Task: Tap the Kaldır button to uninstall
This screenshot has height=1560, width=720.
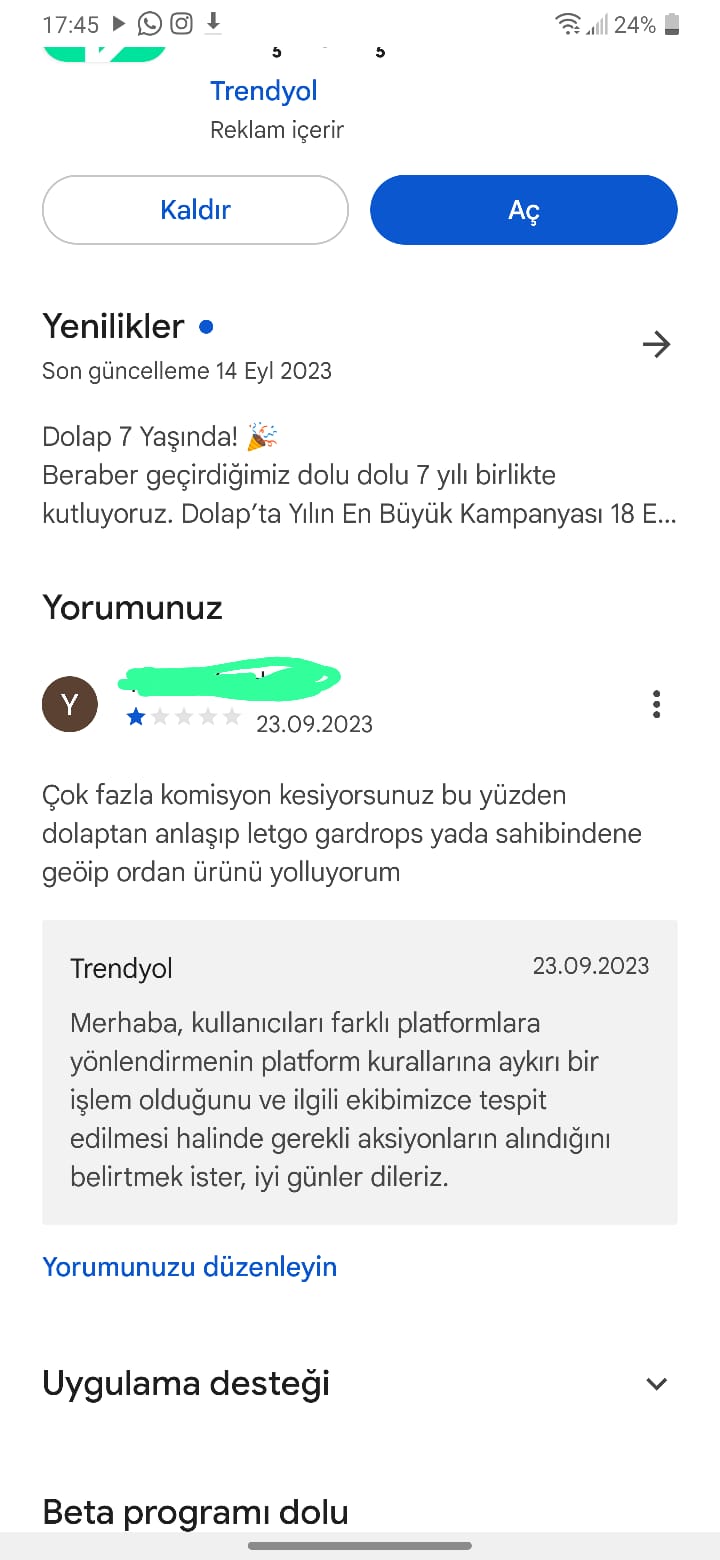Action: [x=195, y=210]
